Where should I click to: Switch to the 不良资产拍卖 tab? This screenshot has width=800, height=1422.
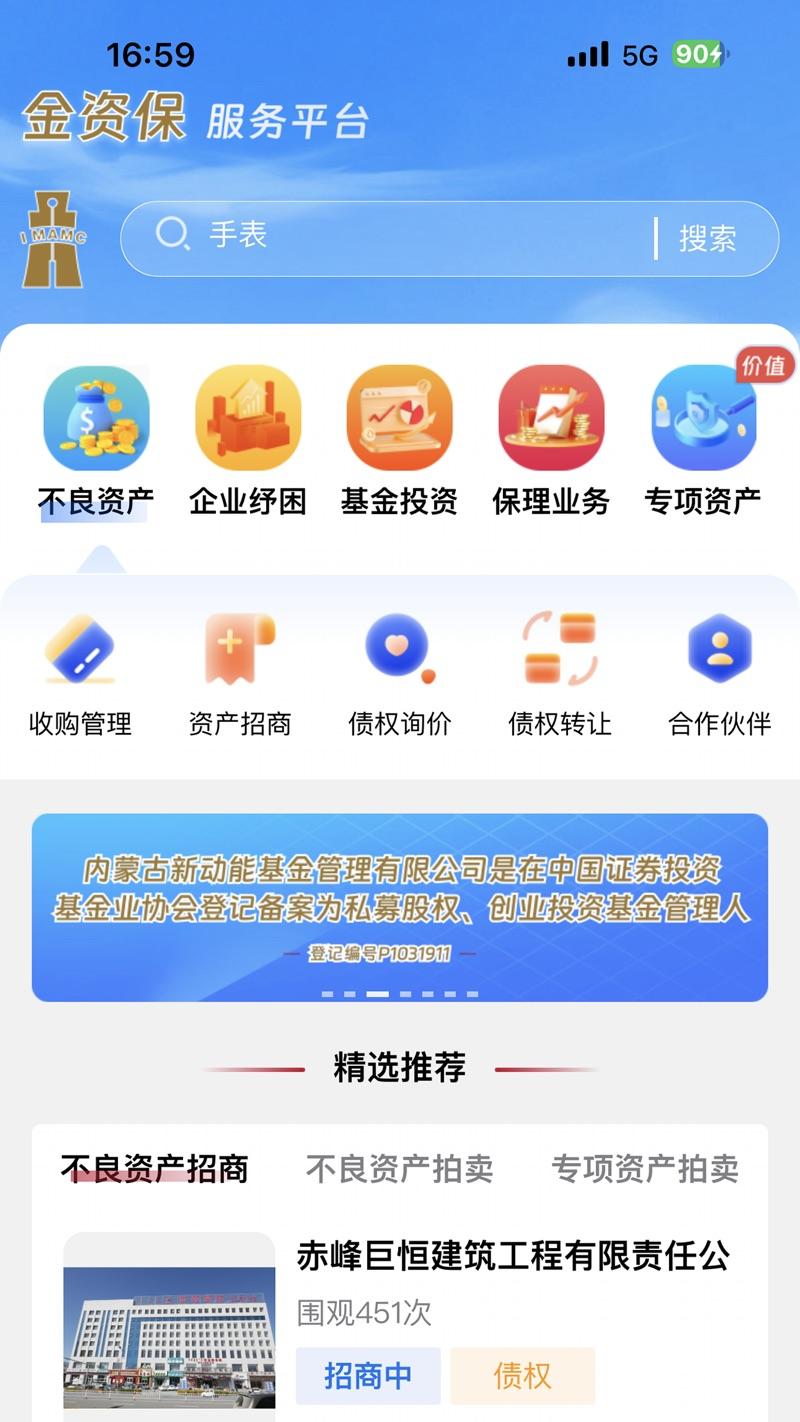(399, 1168)
